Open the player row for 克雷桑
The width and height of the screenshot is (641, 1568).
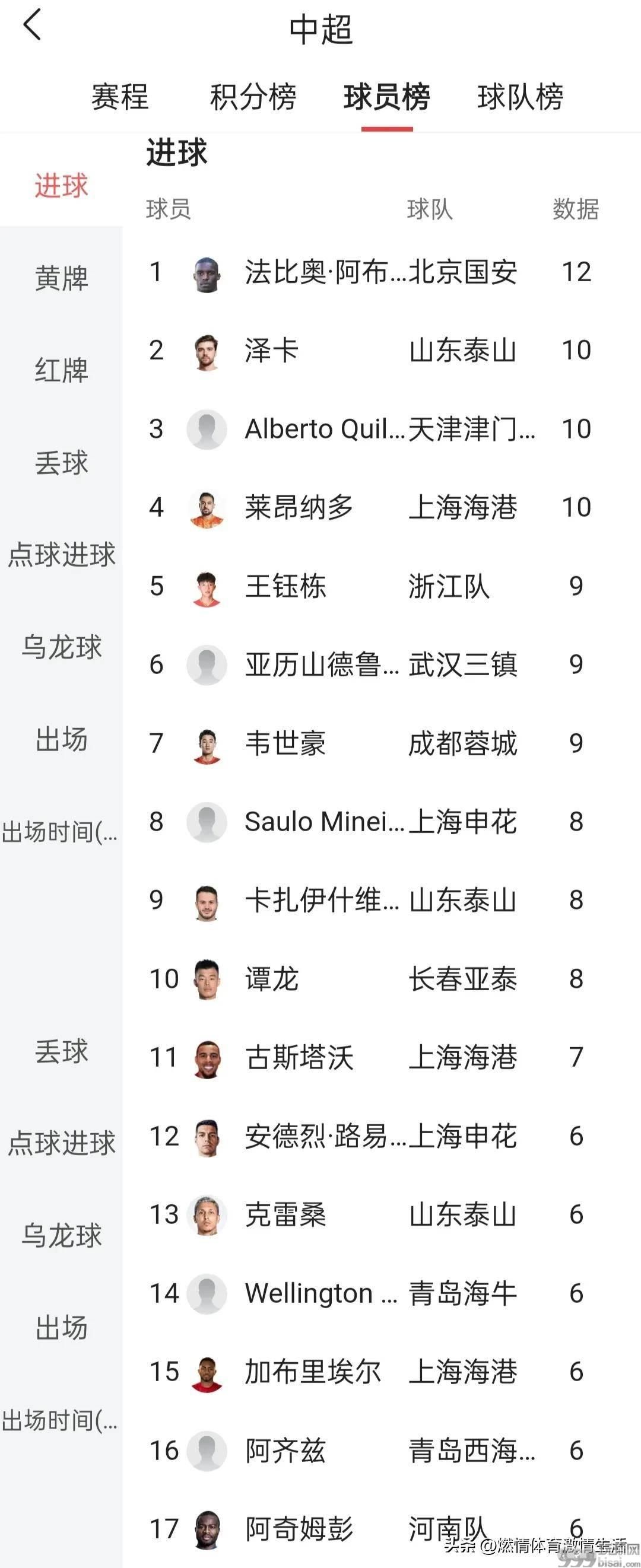(x=285, y=1214)
